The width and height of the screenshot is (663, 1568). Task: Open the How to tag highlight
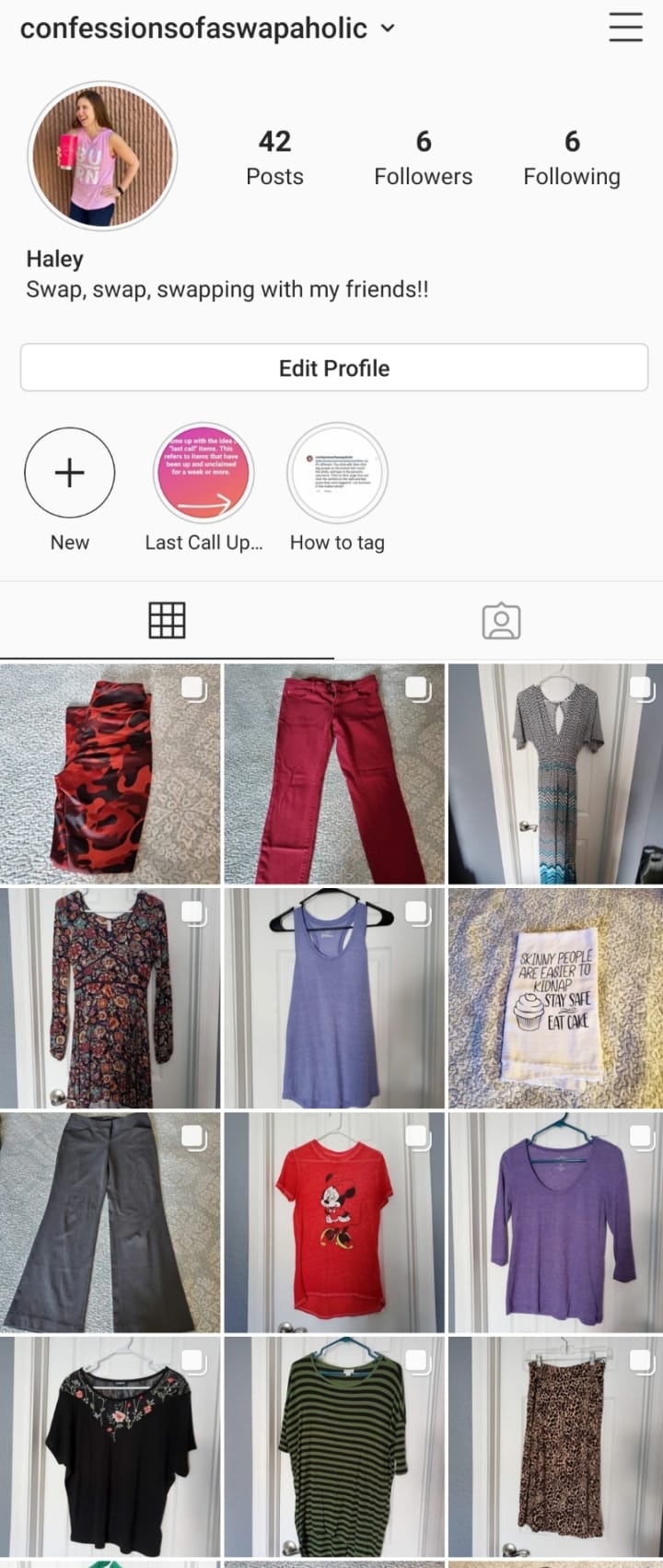point(337,473)
